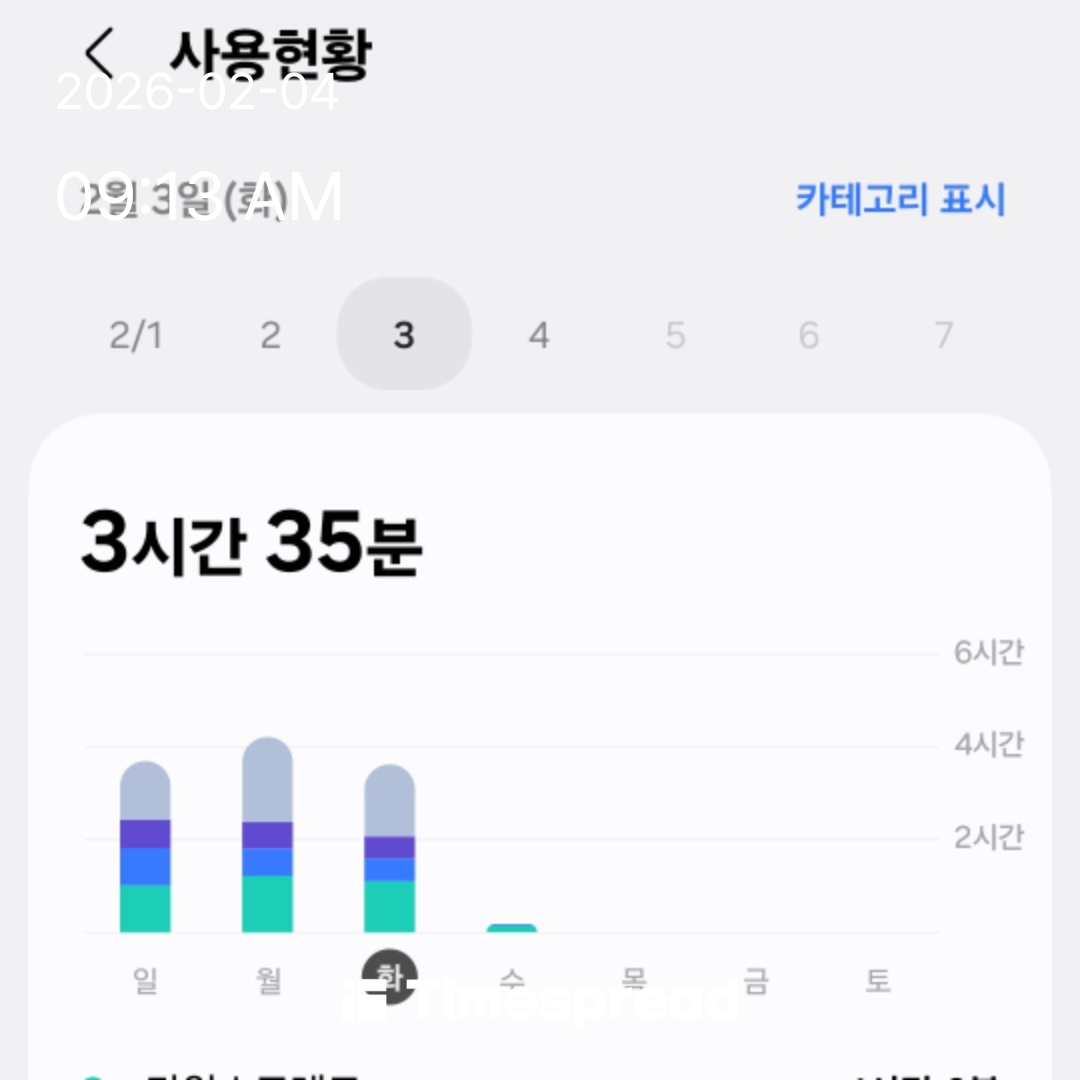Jump to date 4
Screen dimensions: 1080x1080
coord(539,335)
